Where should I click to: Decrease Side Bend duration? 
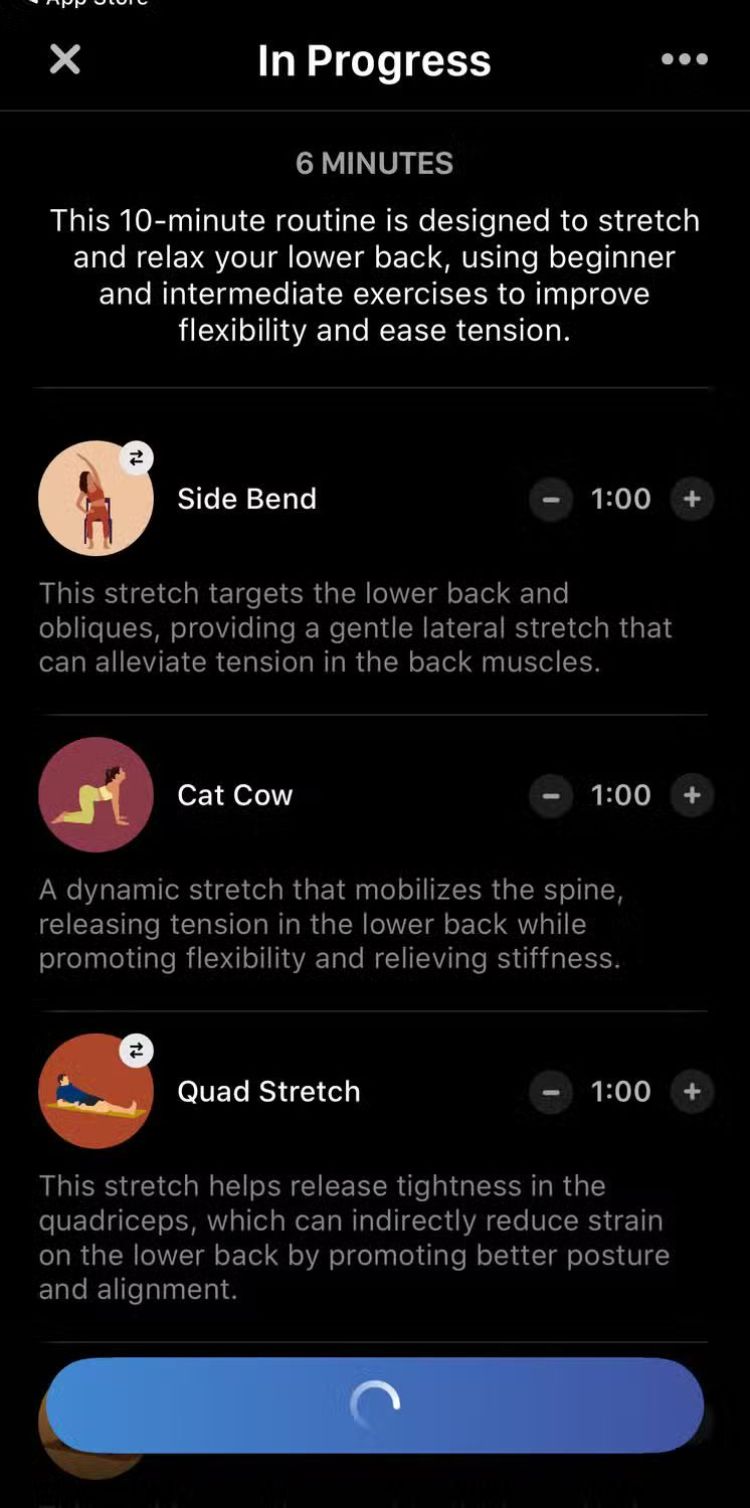pos(551,499)
